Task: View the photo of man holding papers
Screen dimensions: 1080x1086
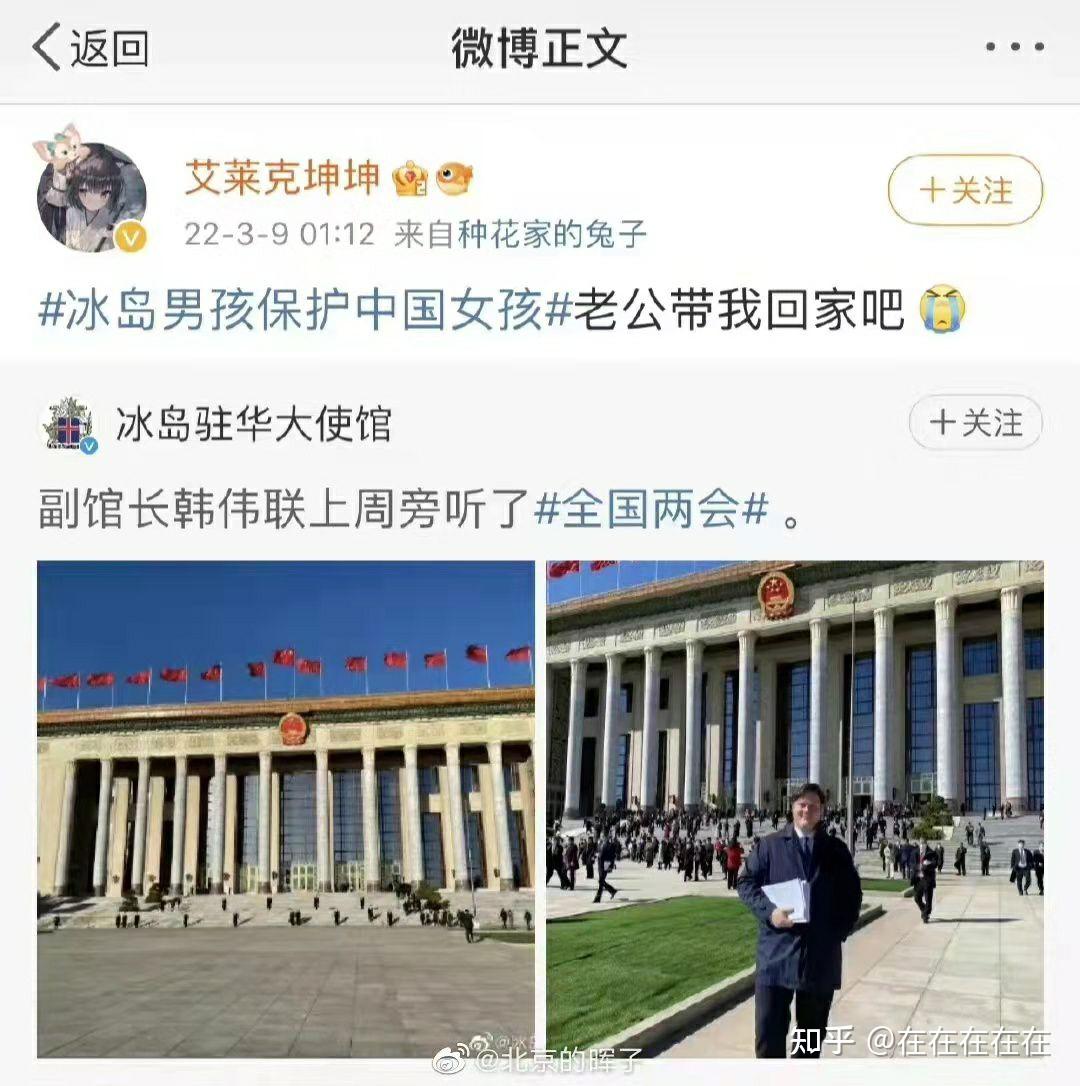Action: 794,808
